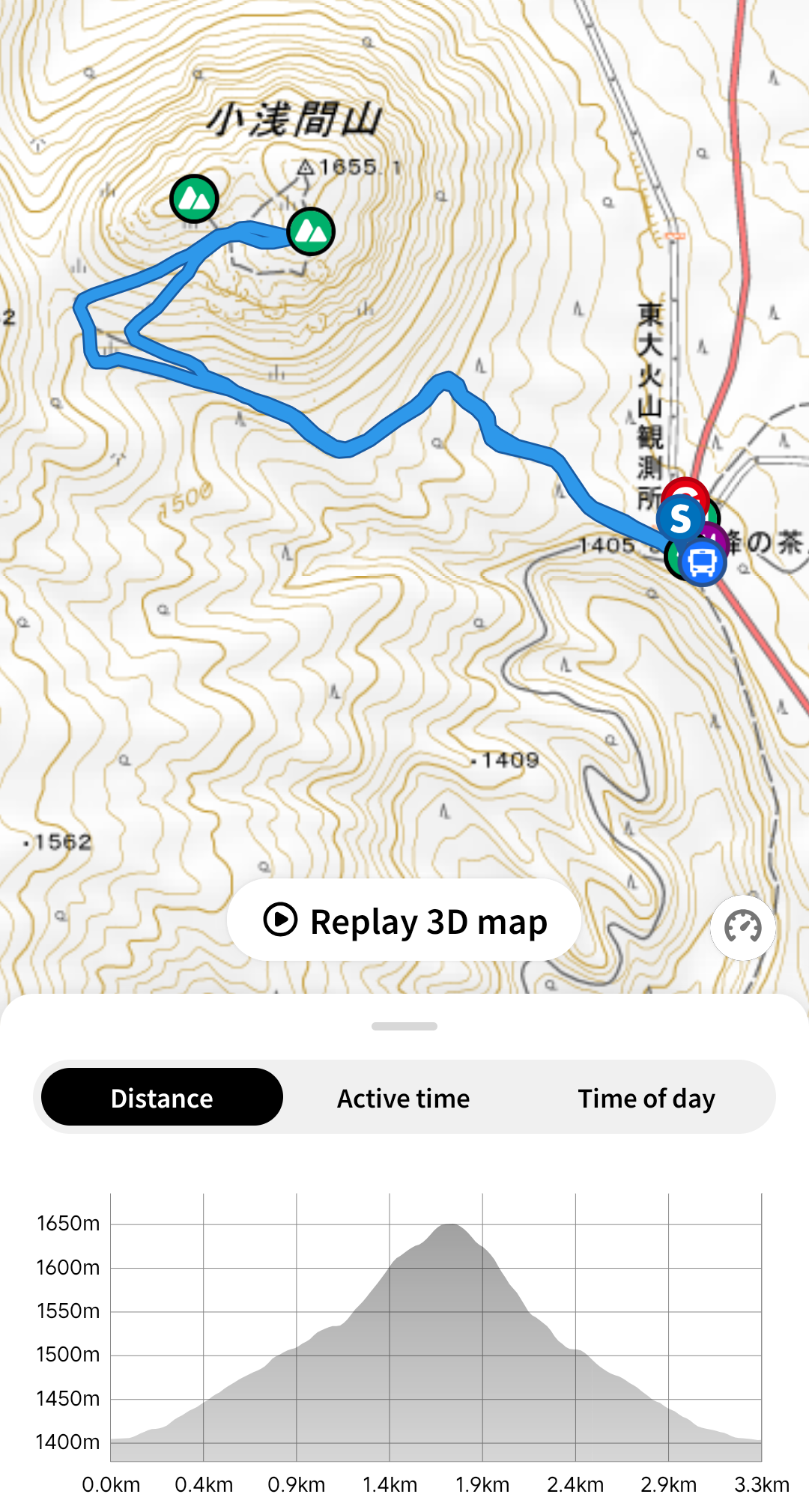Select the Distance tab
Screen dimensions: 809x1512
pos(162,1097)
